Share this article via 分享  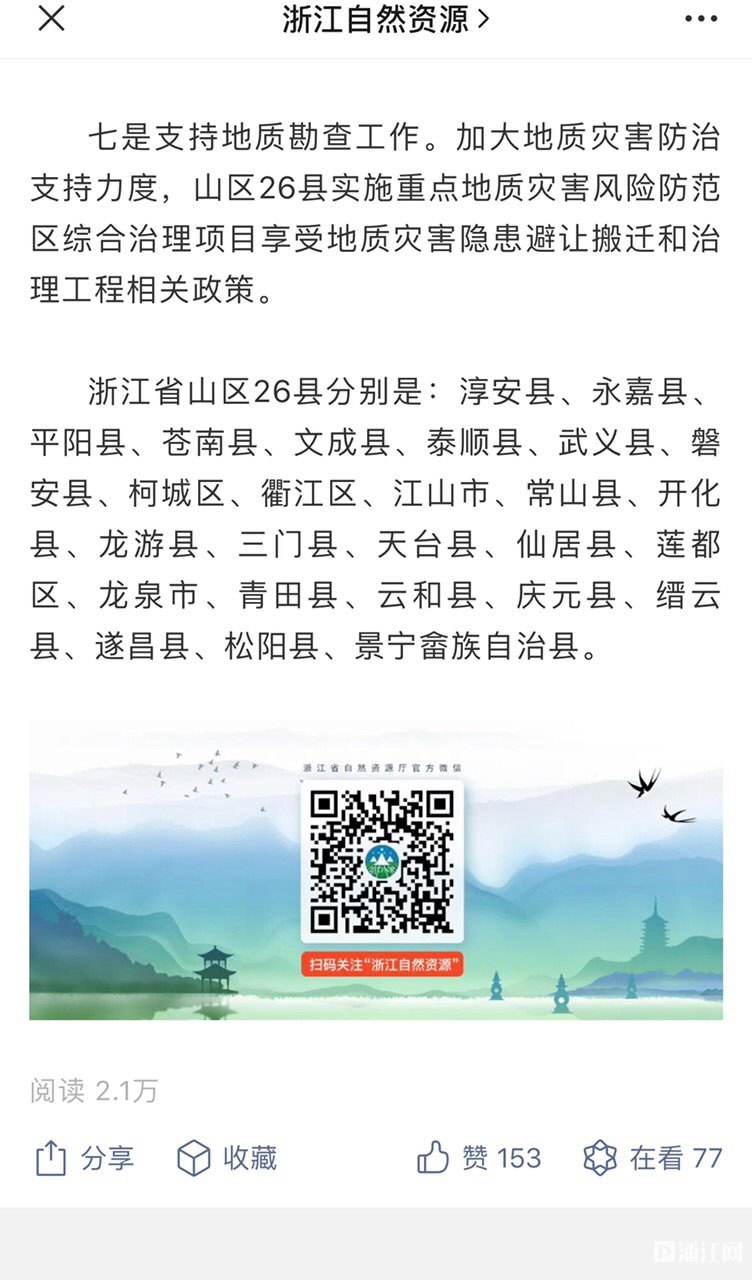coord(85,1159)
